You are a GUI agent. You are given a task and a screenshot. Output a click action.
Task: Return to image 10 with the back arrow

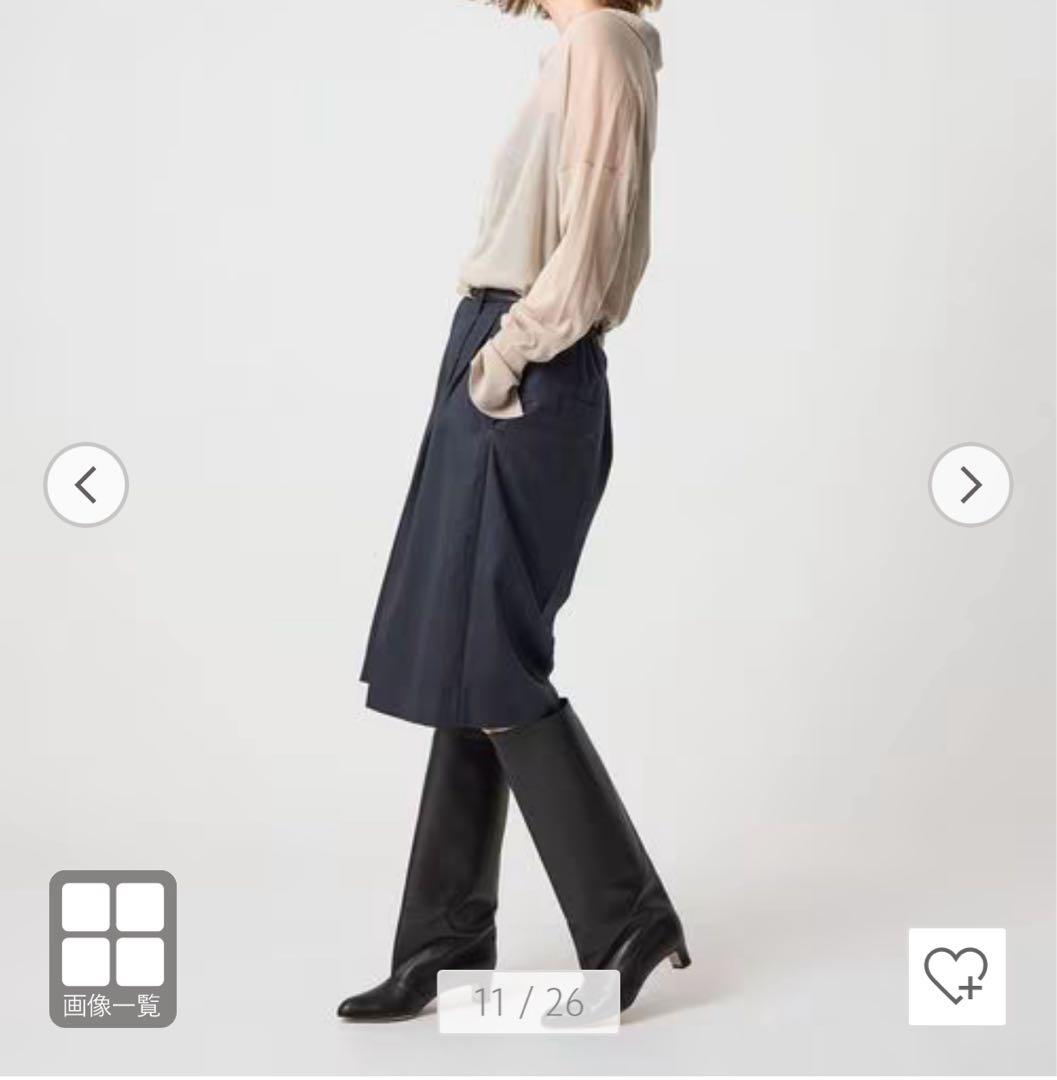click(x=86, y=484)
